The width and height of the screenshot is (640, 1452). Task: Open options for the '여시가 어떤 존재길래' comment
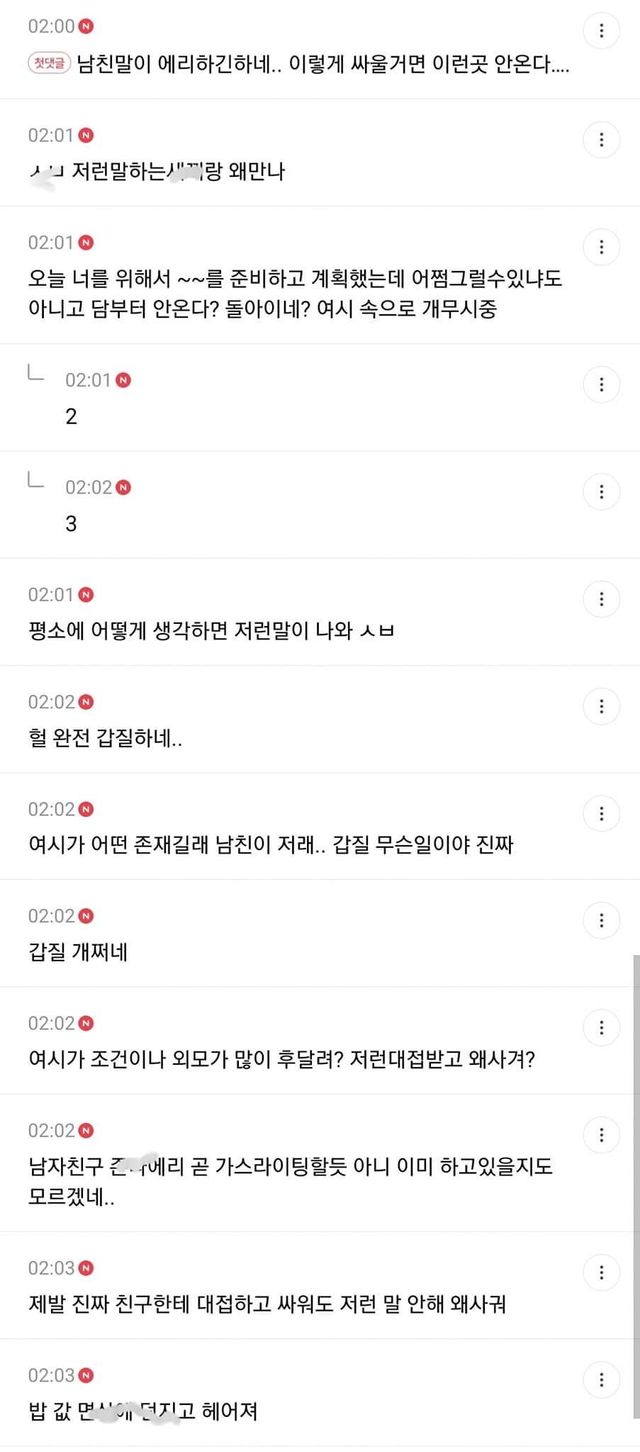(601, 813)
